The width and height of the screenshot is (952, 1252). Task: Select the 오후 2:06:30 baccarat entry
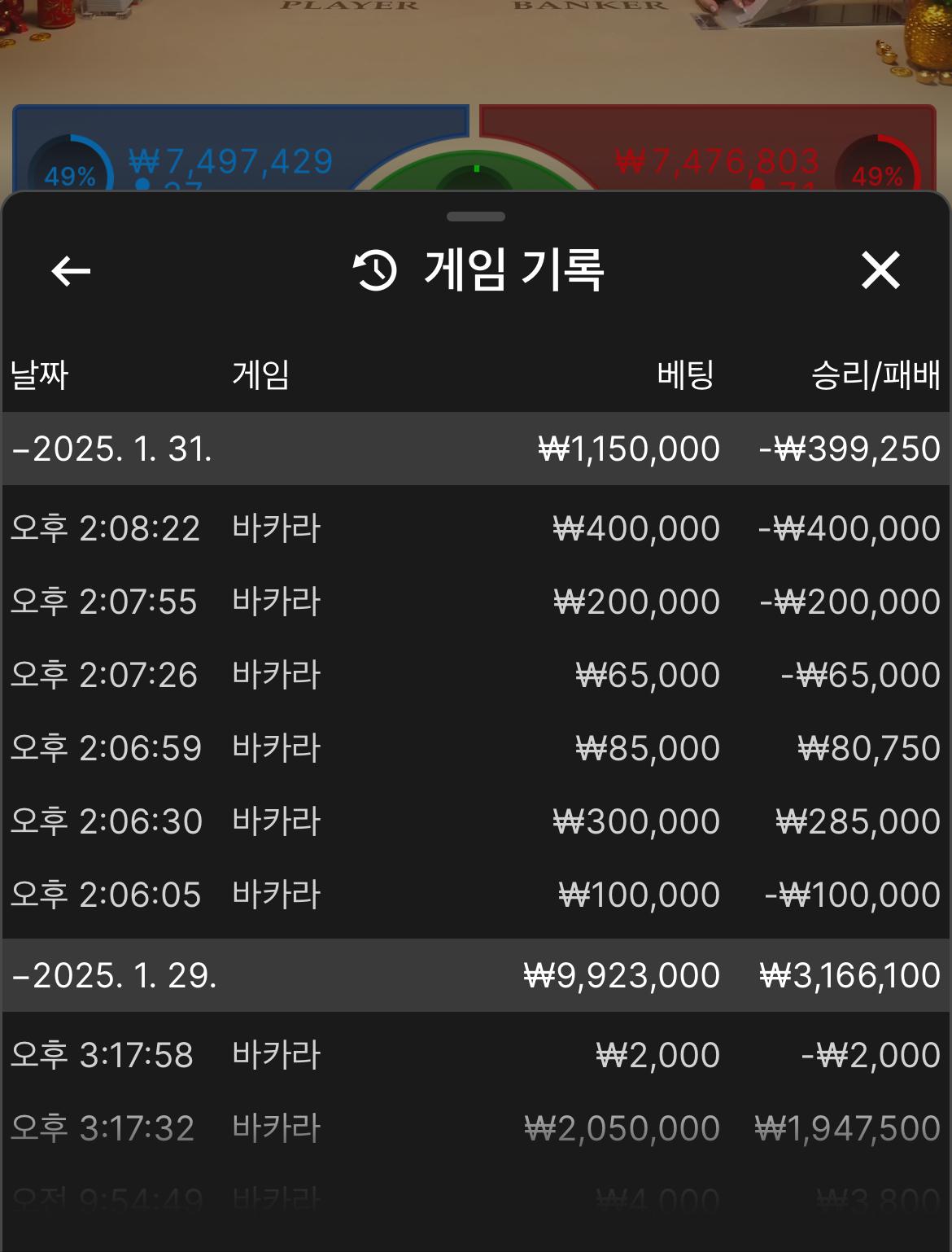click(x=475, y=822)
